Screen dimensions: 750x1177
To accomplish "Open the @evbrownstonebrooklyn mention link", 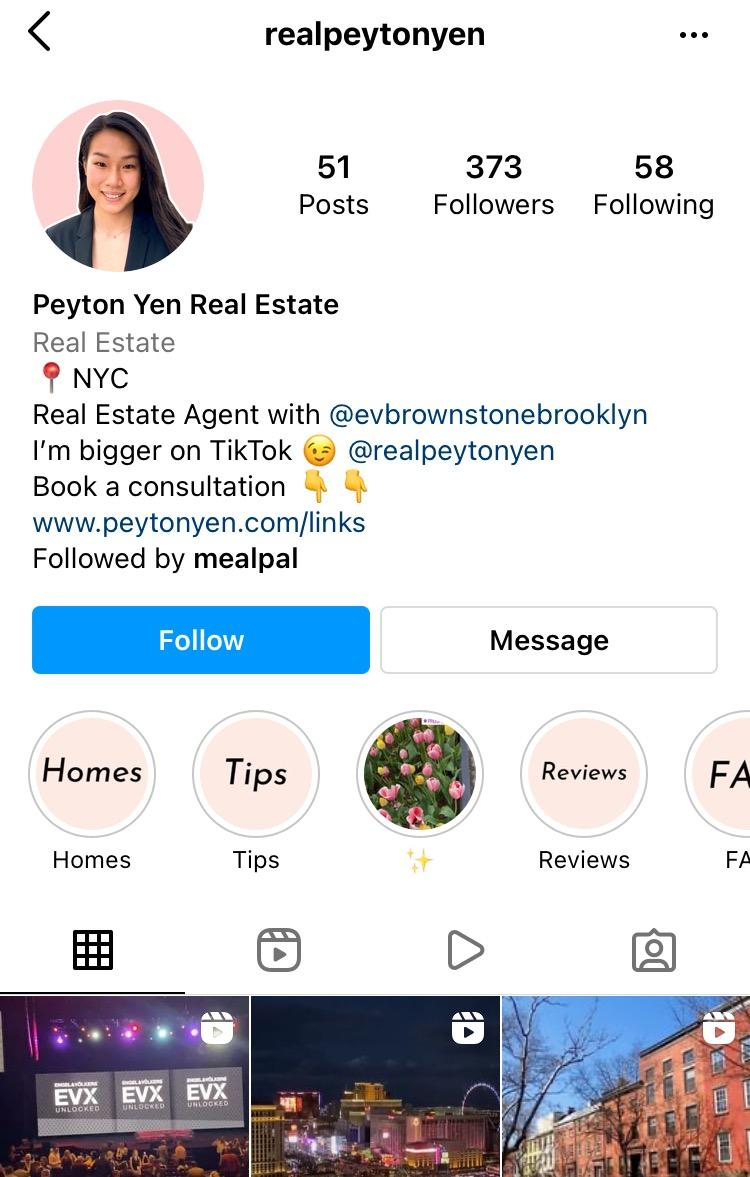I will tap(488, 414).
